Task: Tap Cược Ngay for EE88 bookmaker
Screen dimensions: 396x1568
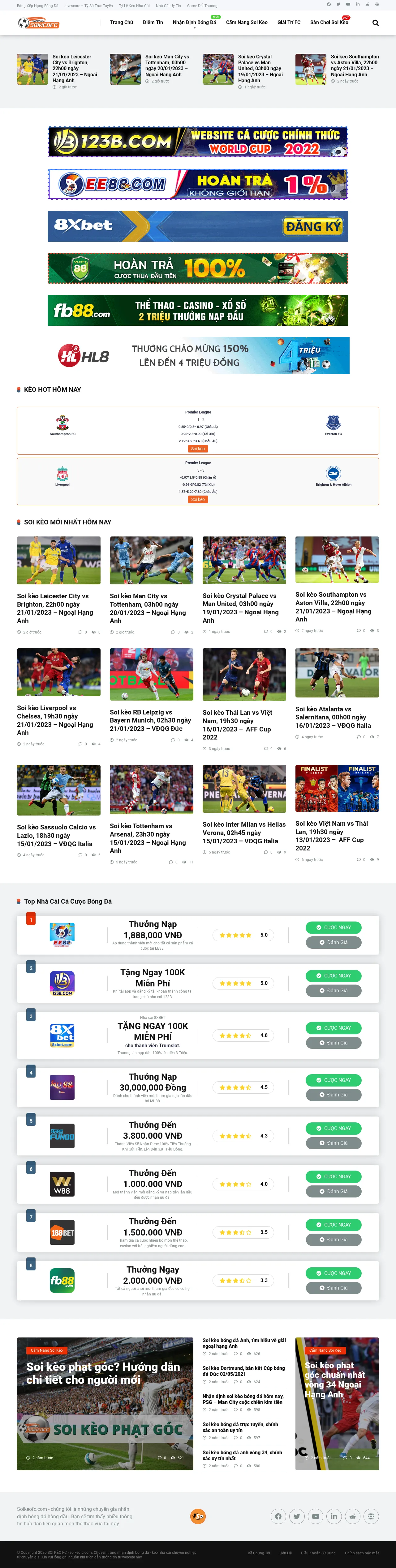Action: tap(333, 927)
